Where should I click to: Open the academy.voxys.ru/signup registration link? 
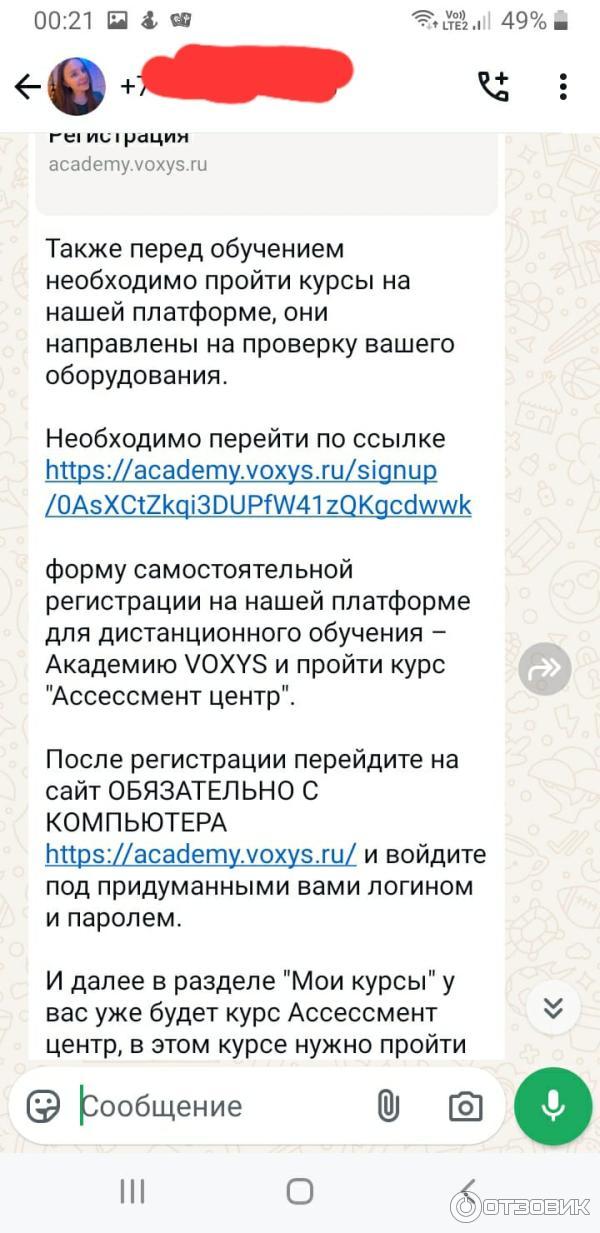[257, 488]
